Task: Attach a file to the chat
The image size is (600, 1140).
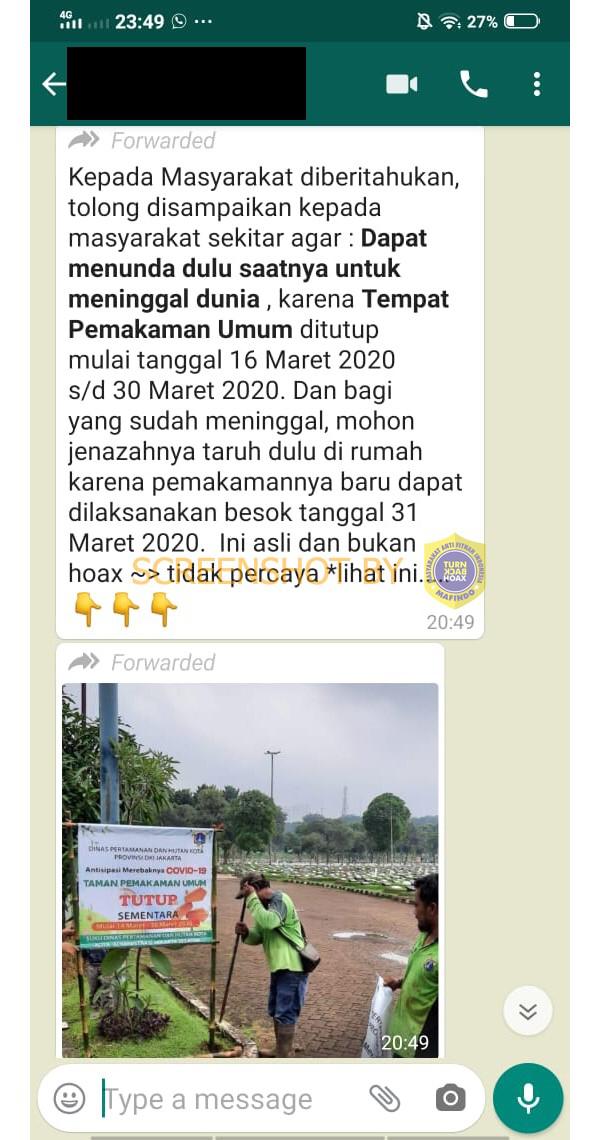Action: click(385, 1099)
